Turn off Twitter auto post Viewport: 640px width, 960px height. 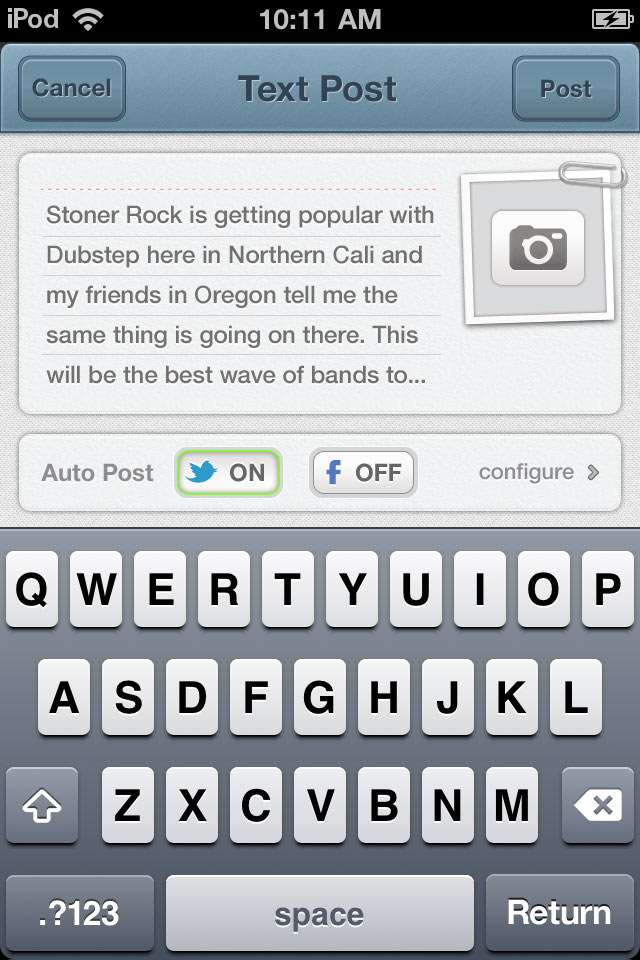click(x=228, y=473)
